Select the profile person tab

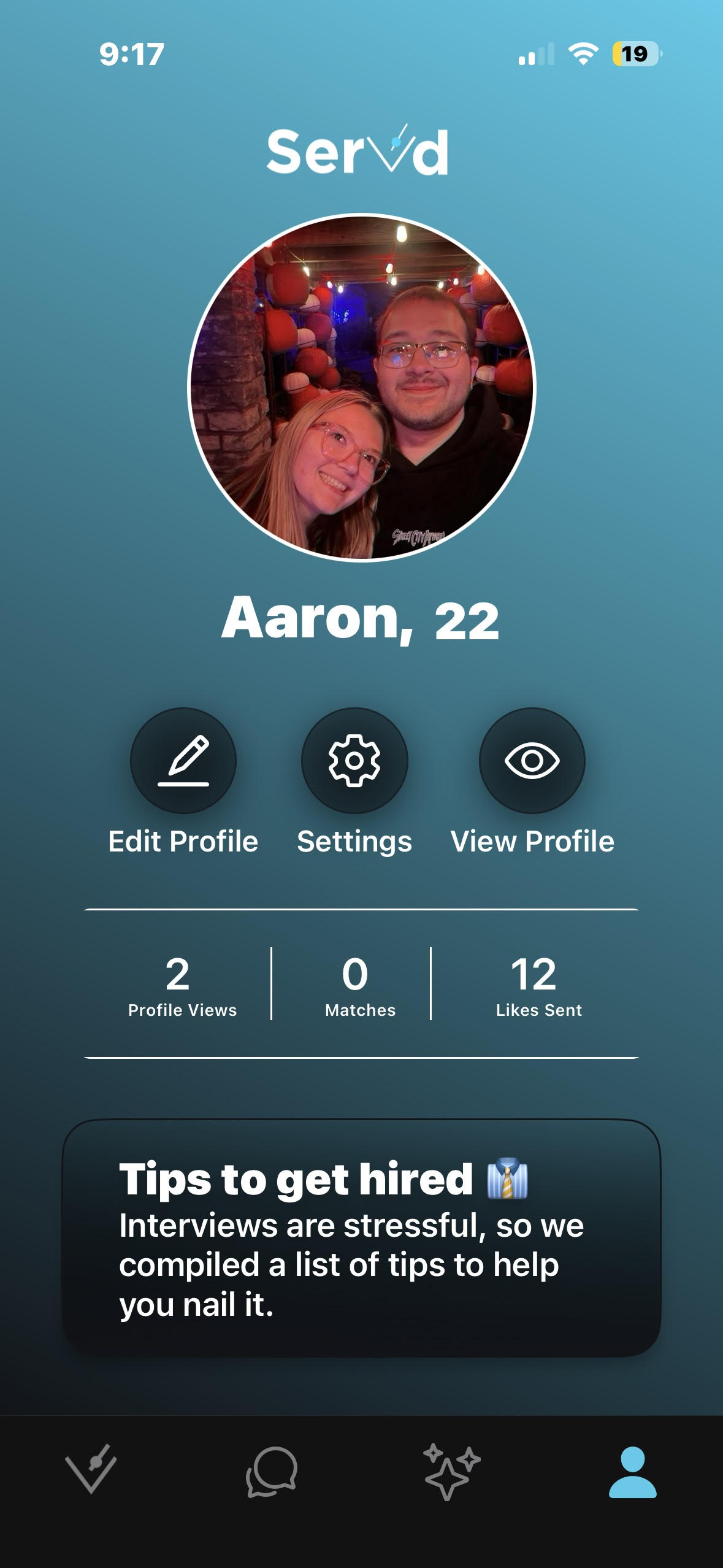coord(632,1472)
